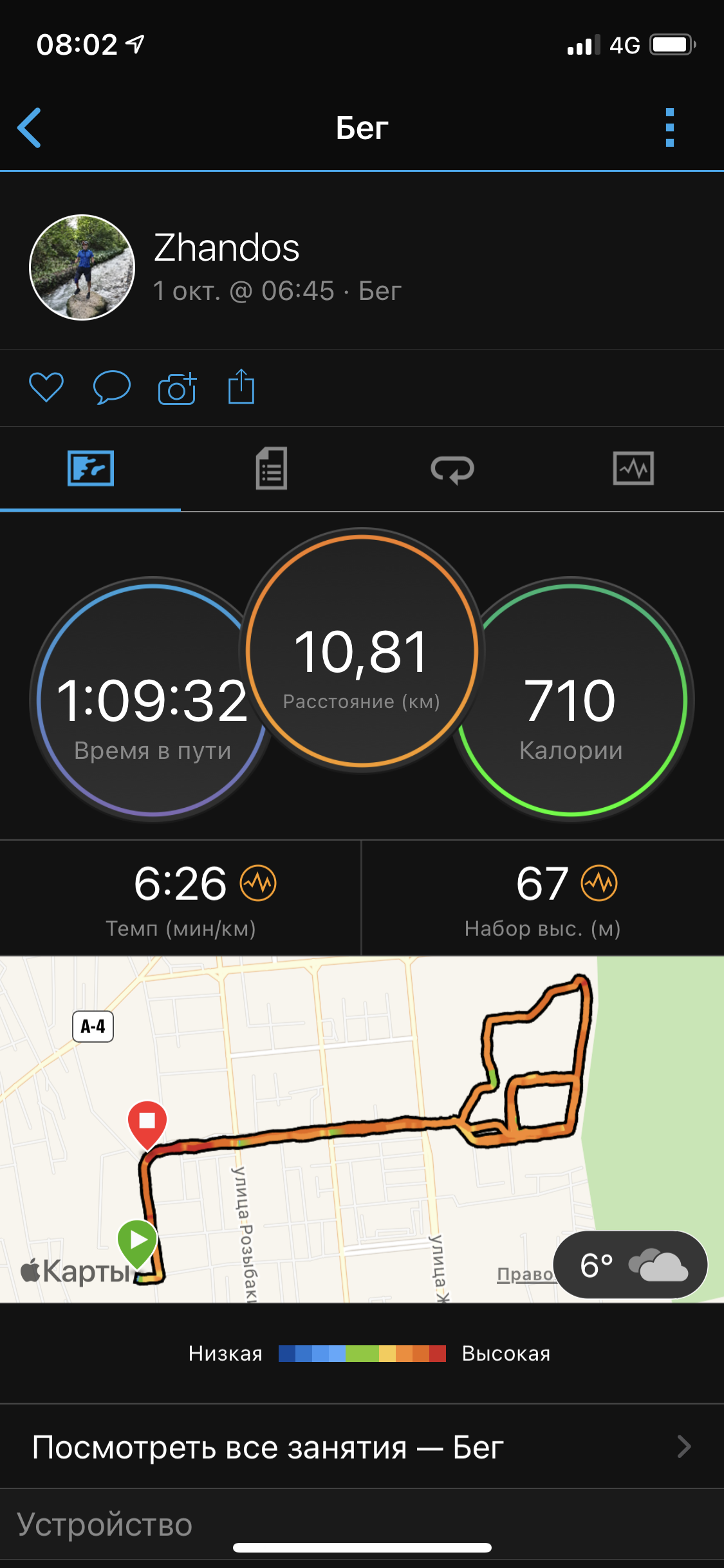Tap the insight icon next to elevation 67
This screenshot has width=724, height=1568.
coord(599,883)
